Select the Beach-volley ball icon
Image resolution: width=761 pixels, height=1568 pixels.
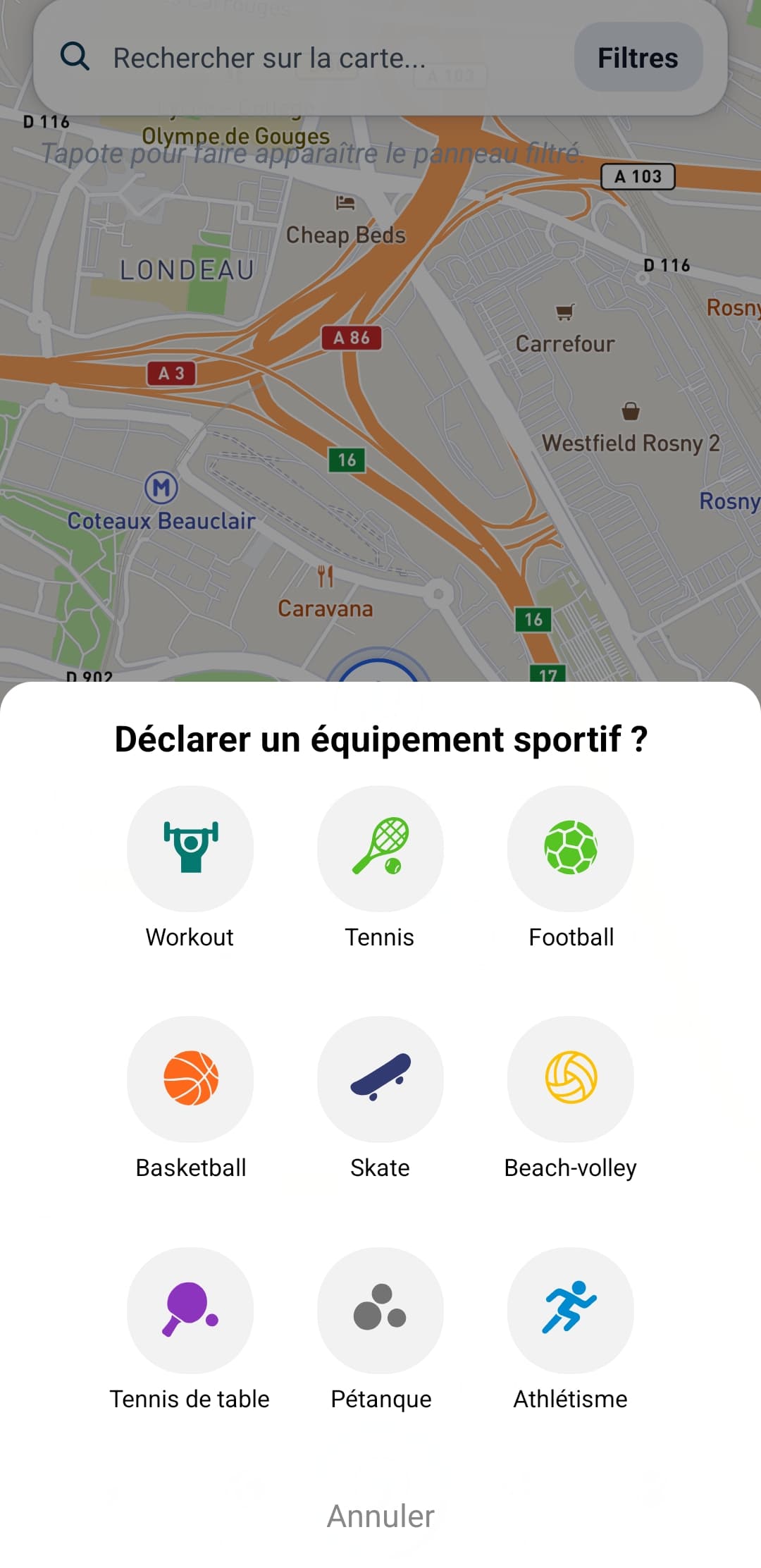pyautogui.click(x=571, y=1079)
